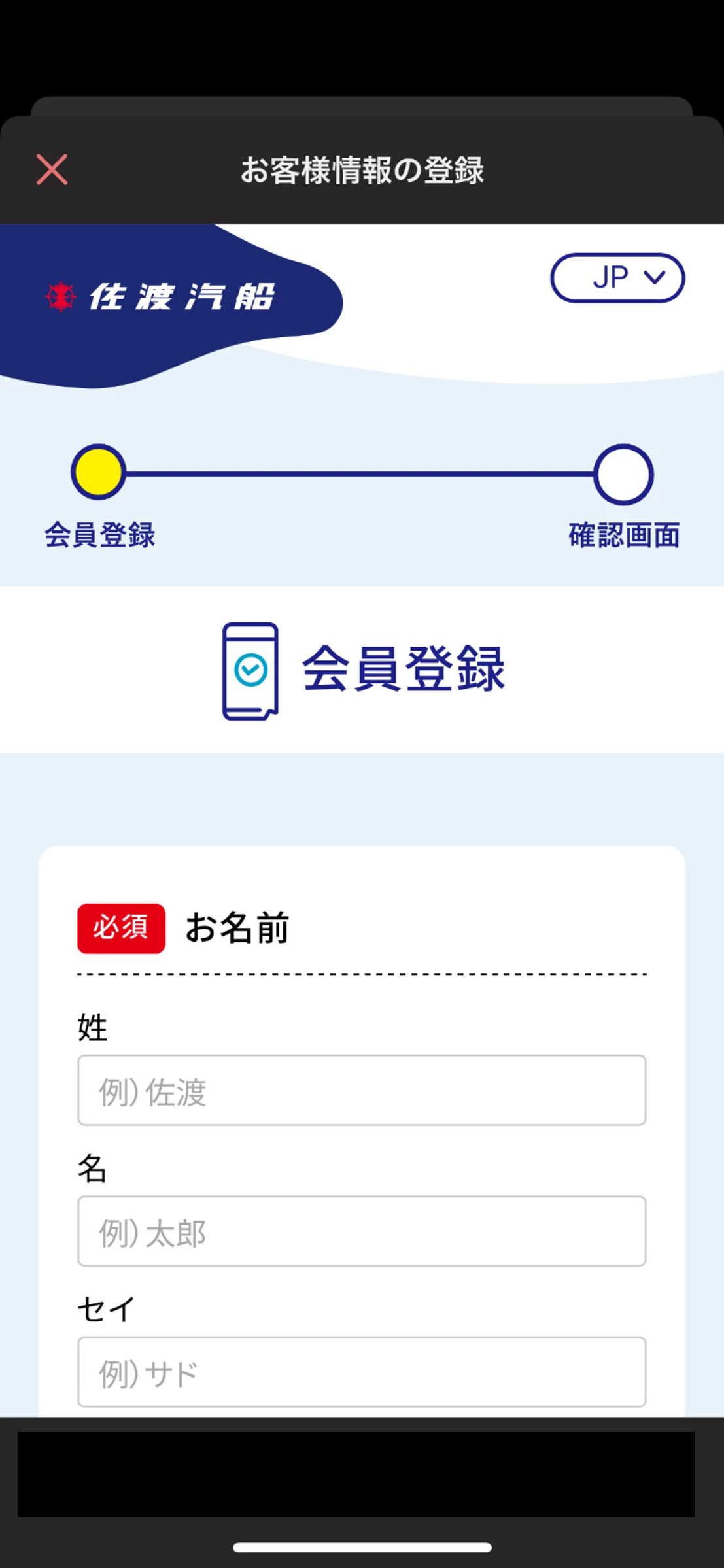Tap the 姓 (family name) field

point(362,1090)
